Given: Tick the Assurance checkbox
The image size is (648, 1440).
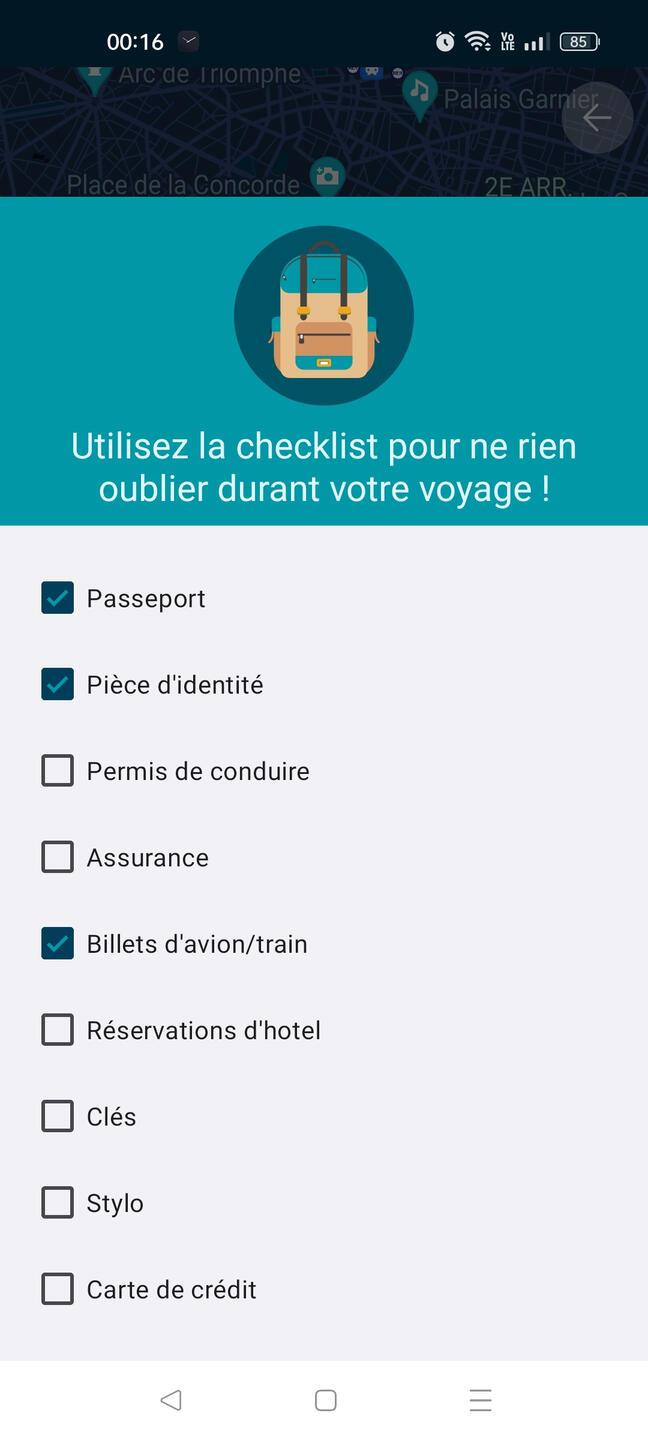Looking at the screenshot, I should 57,857.
